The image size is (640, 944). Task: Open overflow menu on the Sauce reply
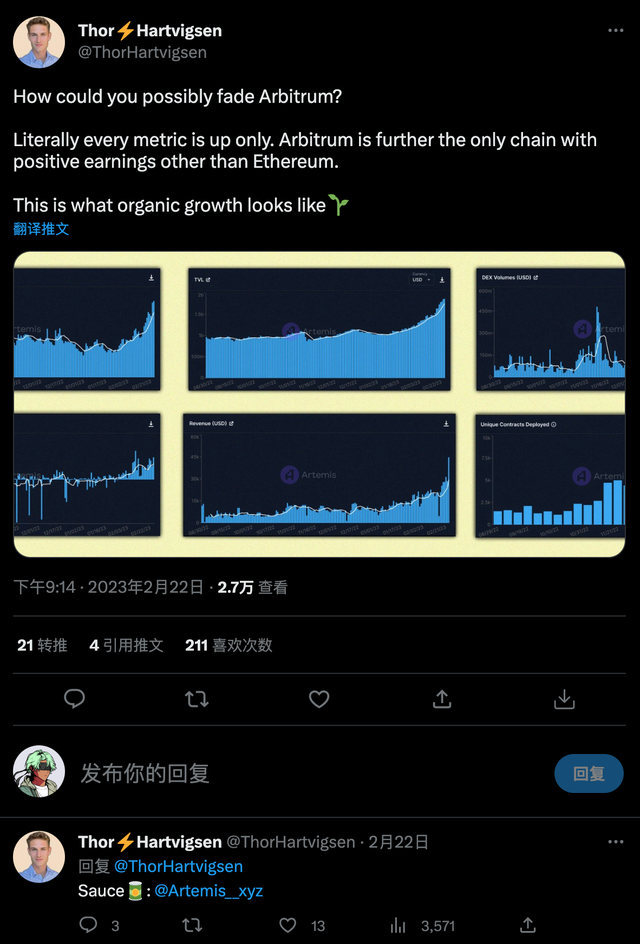pos(615,842)
